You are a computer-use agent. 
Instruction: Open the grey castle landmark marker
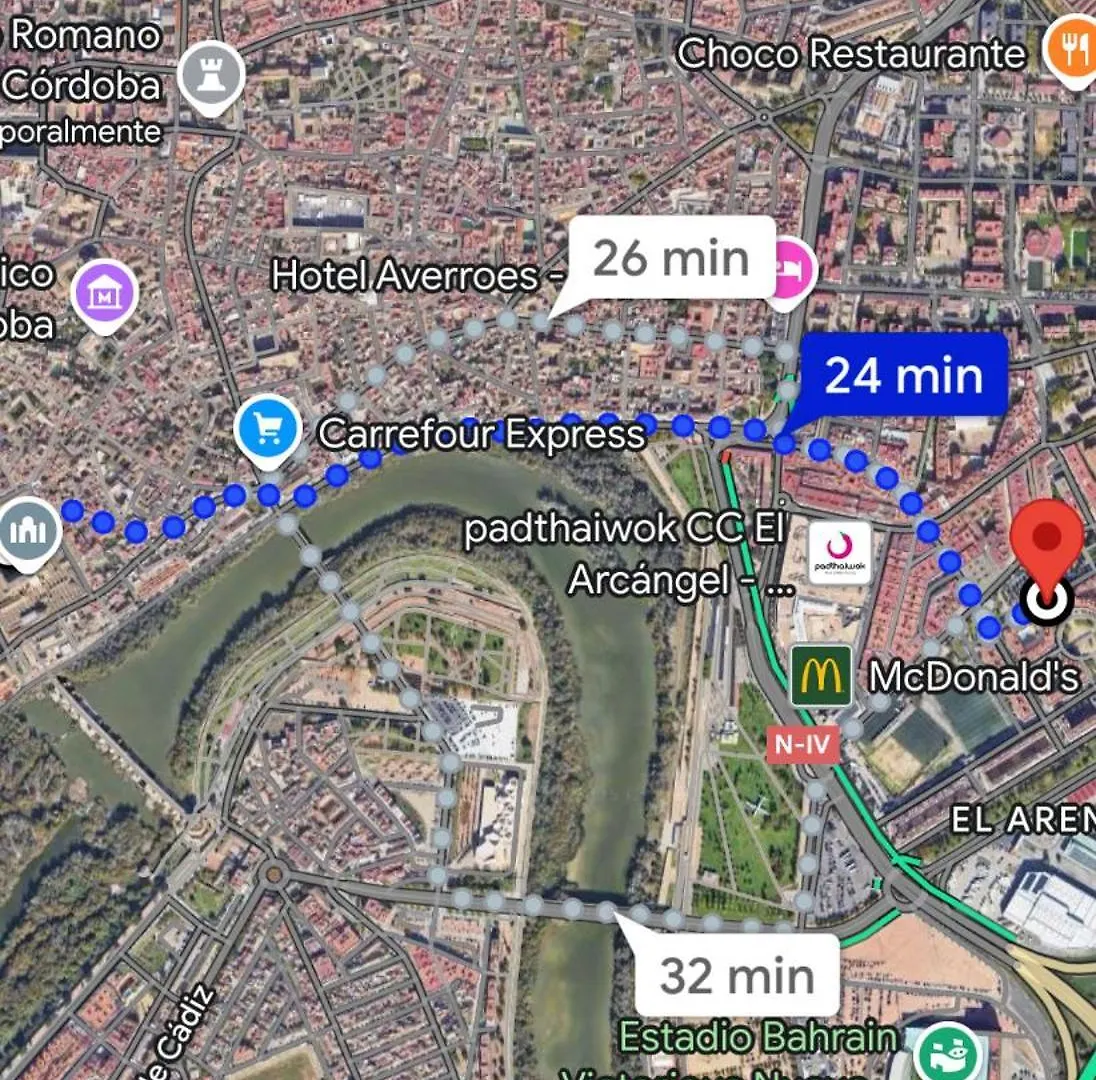211,75
